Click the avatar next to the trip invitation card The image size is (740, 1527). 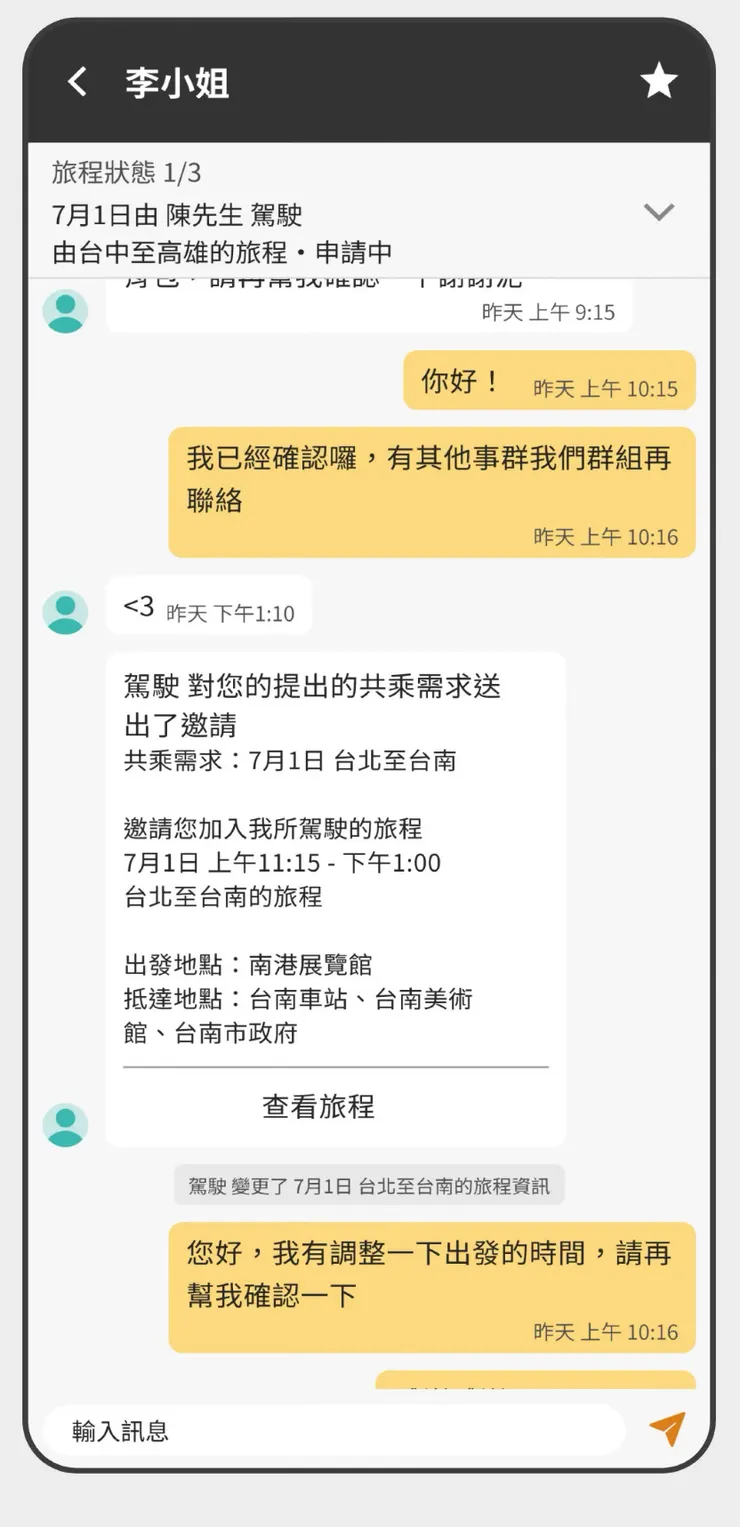pyautogui.click(x=65, y=1124)
